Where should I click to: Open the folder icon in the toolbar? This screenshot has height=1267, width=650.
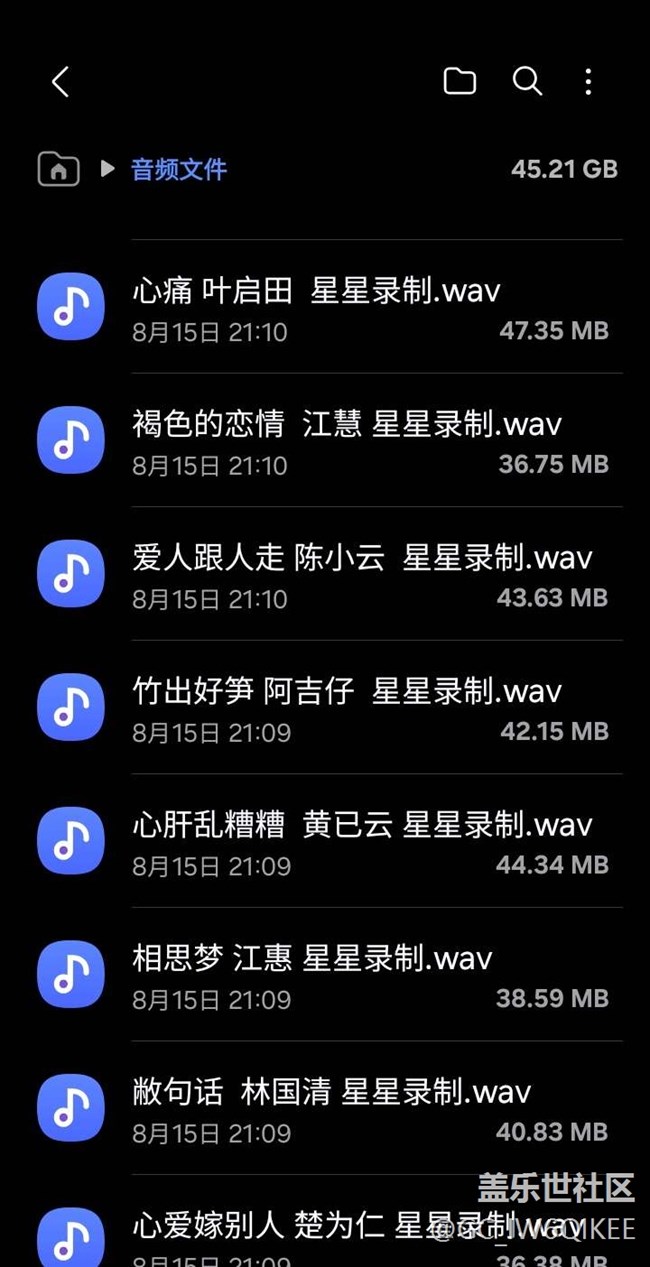pyautogui.click(x=459, y=82)
